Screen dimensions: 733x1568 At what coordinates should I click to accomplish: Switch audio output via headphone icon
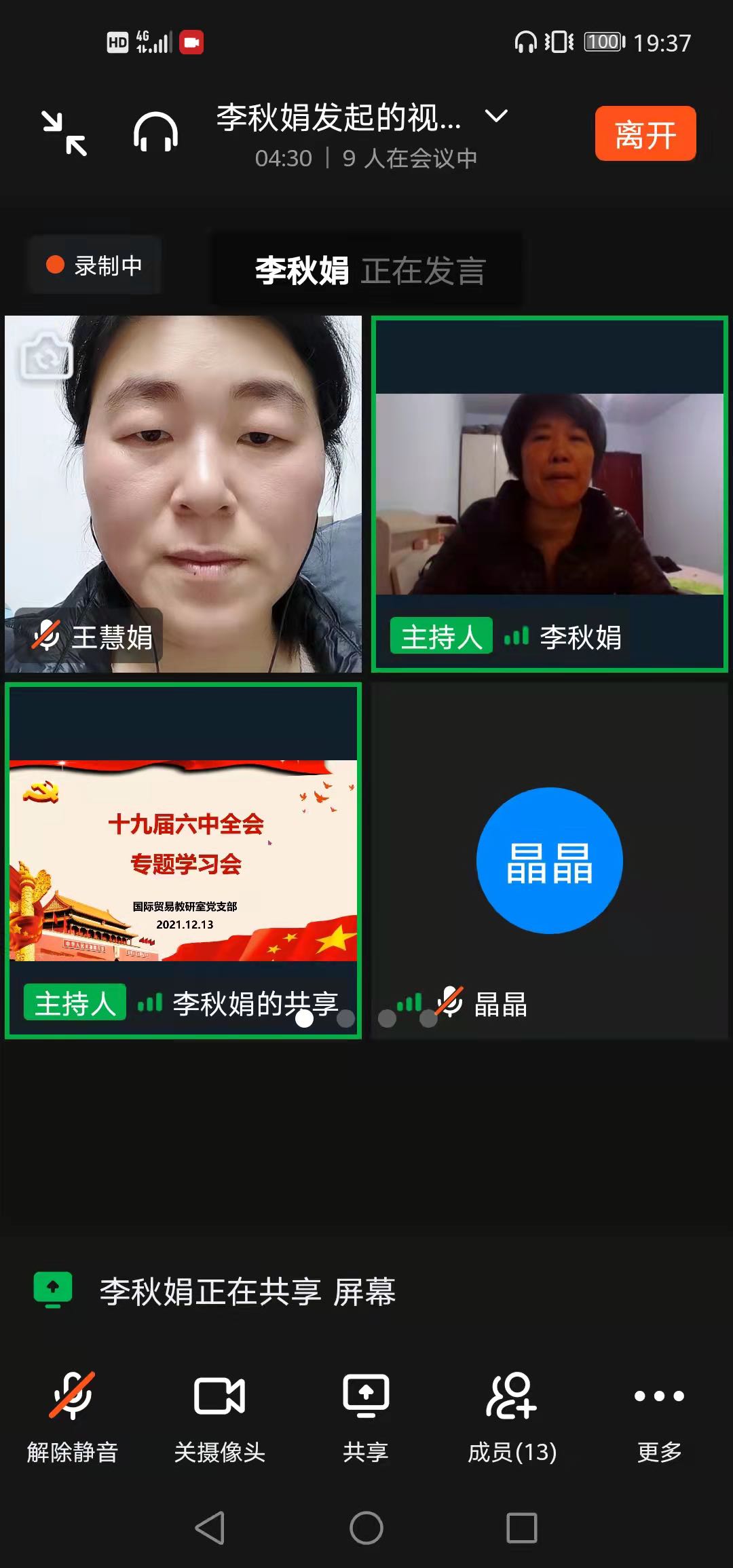(155, 132)
